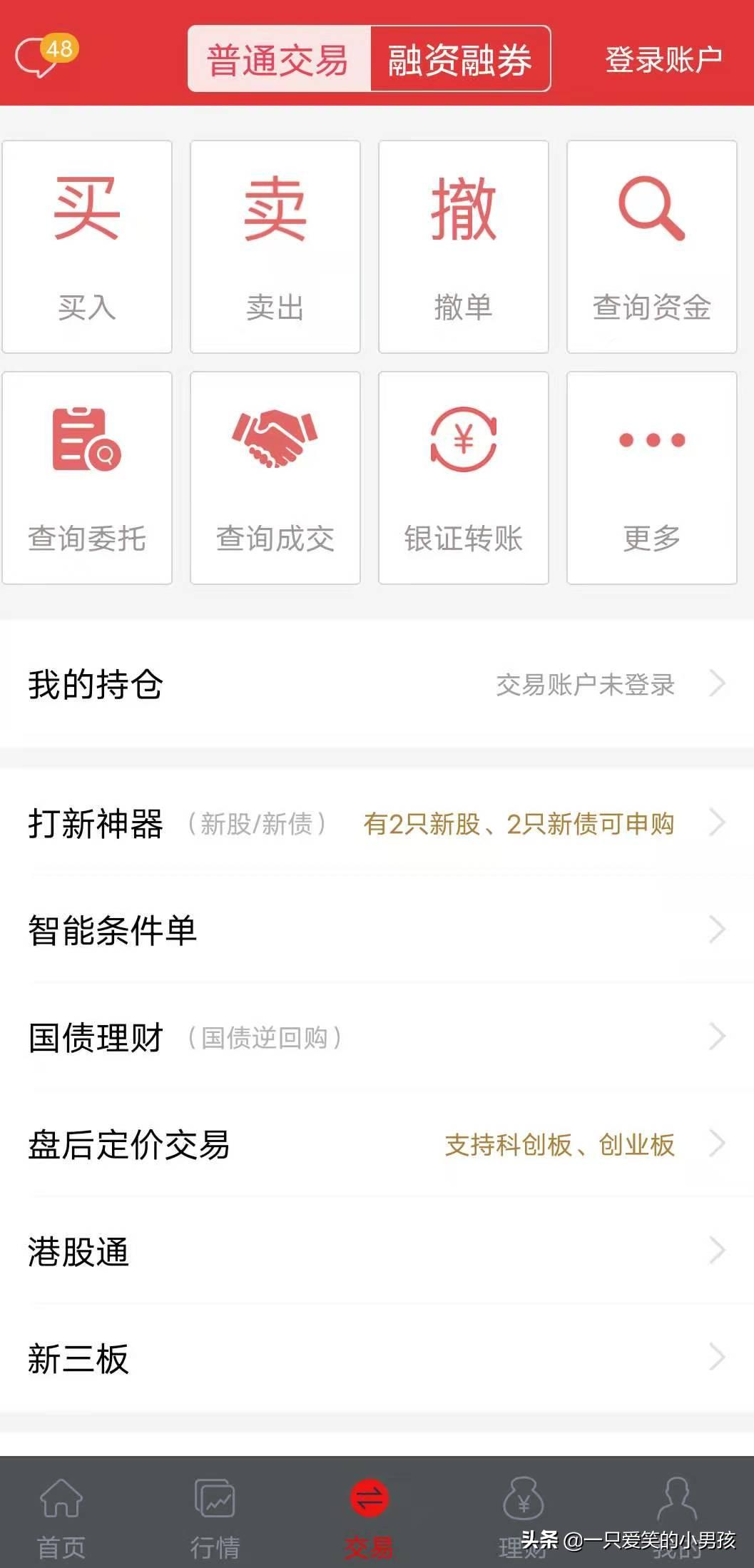
Task: Open 打新神器 new stock subscription
Action: point(377,823)
